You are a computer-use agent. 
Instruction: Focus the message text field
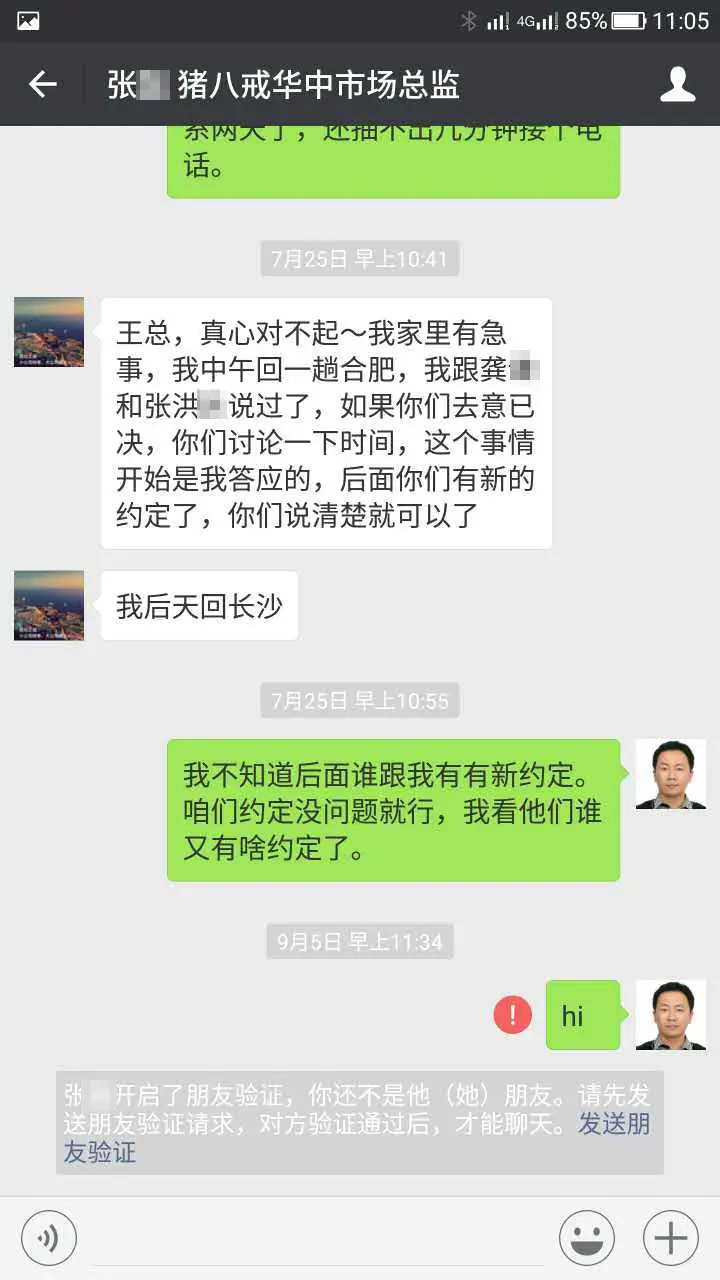point(318,1238)
